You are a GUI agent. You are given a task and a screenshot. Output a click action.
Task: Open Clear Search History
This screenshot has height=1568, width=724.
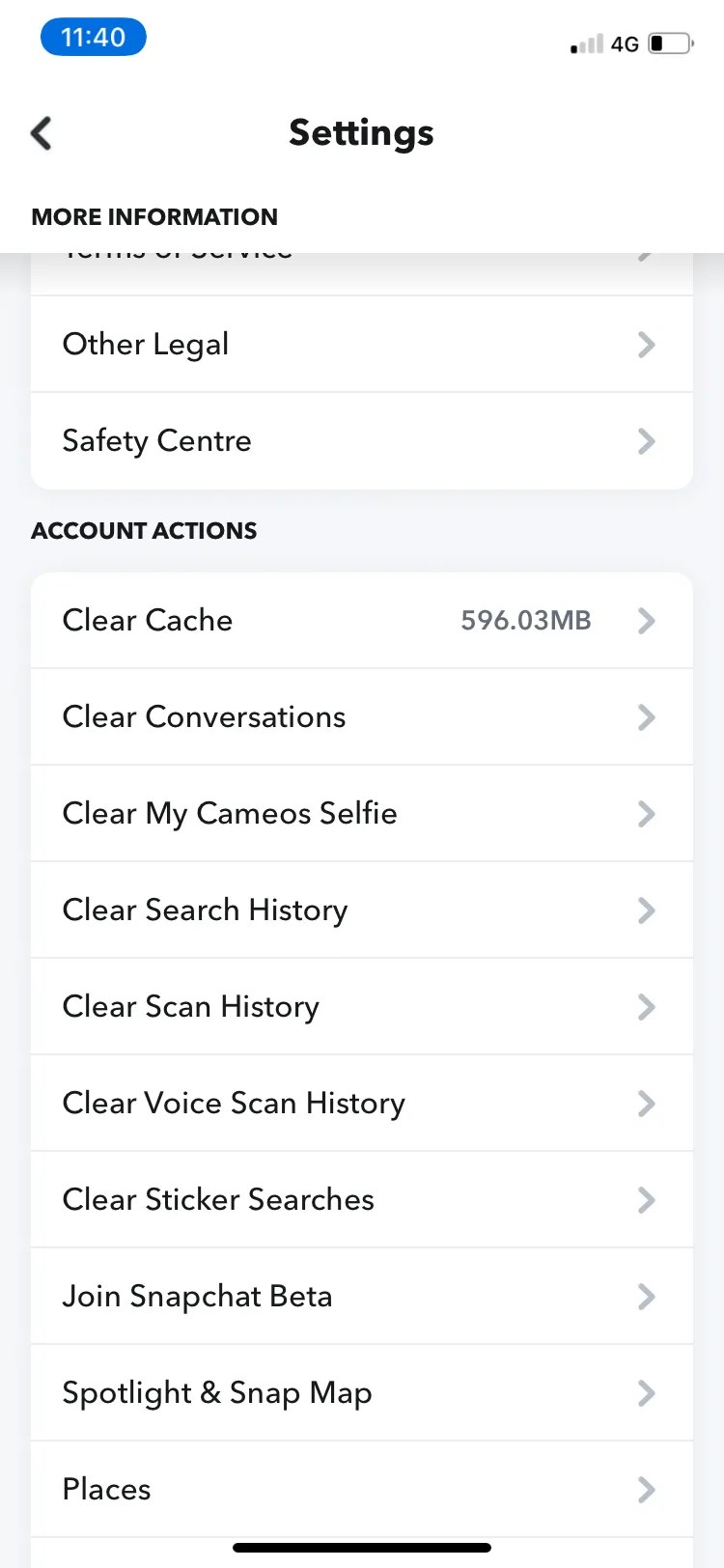362,910
